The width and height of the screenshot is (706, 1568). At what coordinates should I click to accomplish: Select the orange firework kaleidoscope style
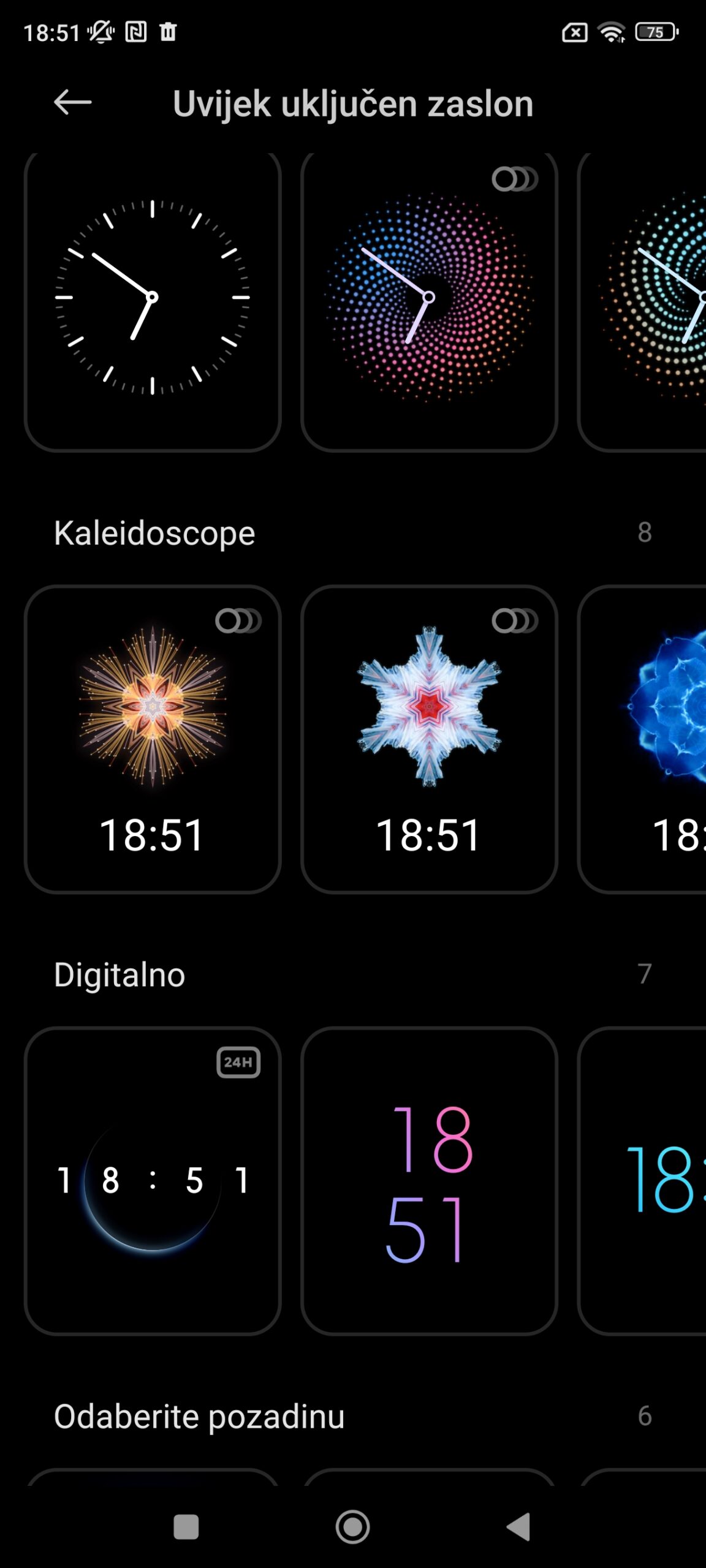tap(153, 739)
